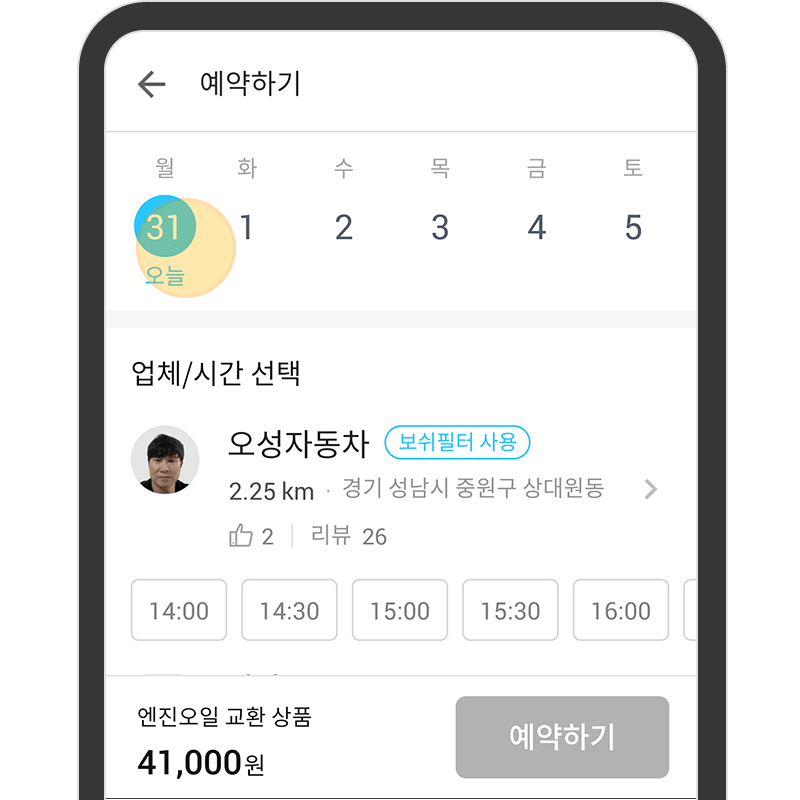Tap the chevron next to 오성자동차 address
The height and width of the screenshot is (800, 800).
point(651,489)
